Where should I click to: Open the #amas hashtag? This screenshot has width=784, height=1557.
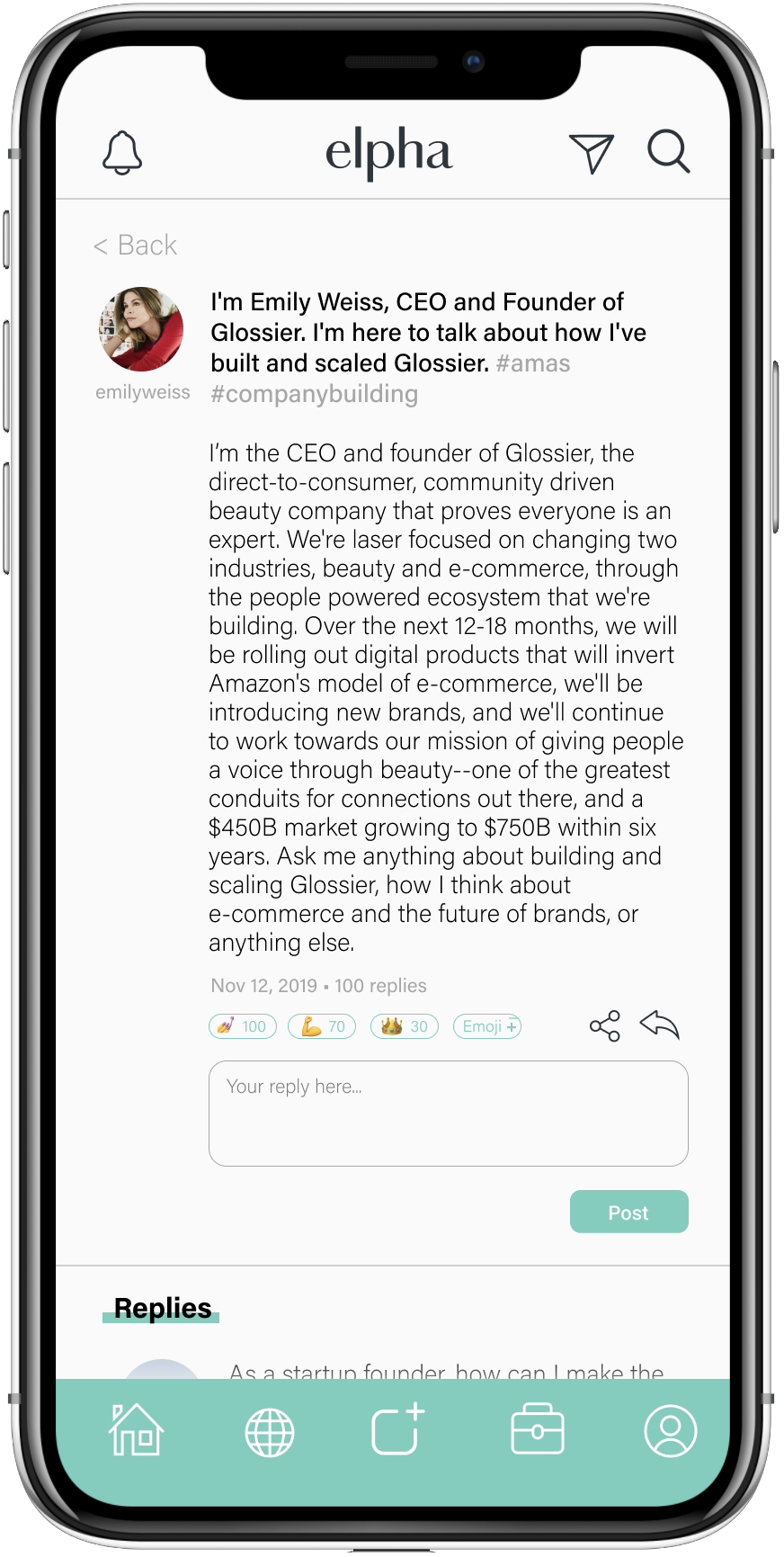[x=533, y=363]
